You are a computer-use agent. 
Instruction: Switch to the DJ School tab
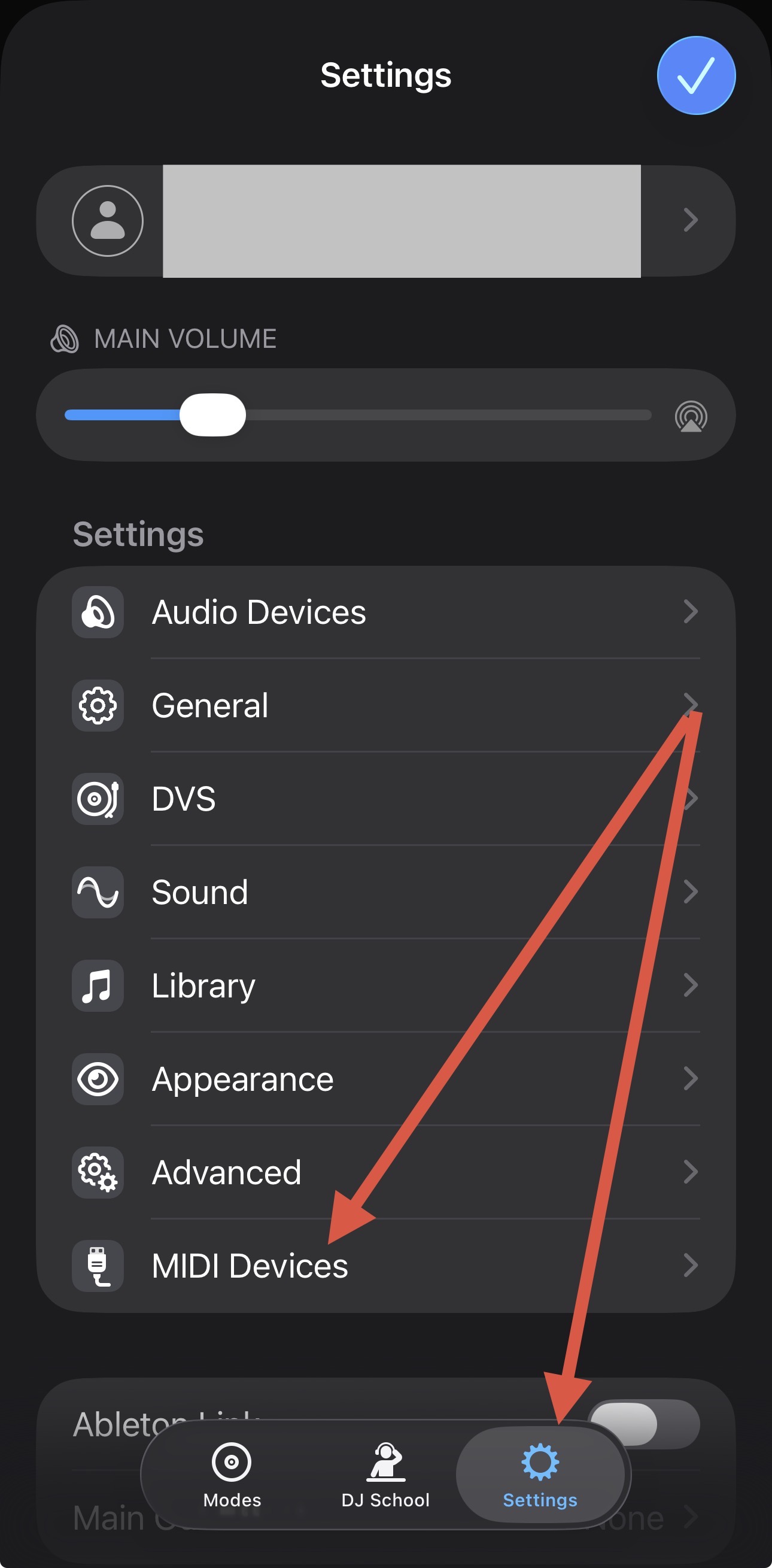(385, 1474)
